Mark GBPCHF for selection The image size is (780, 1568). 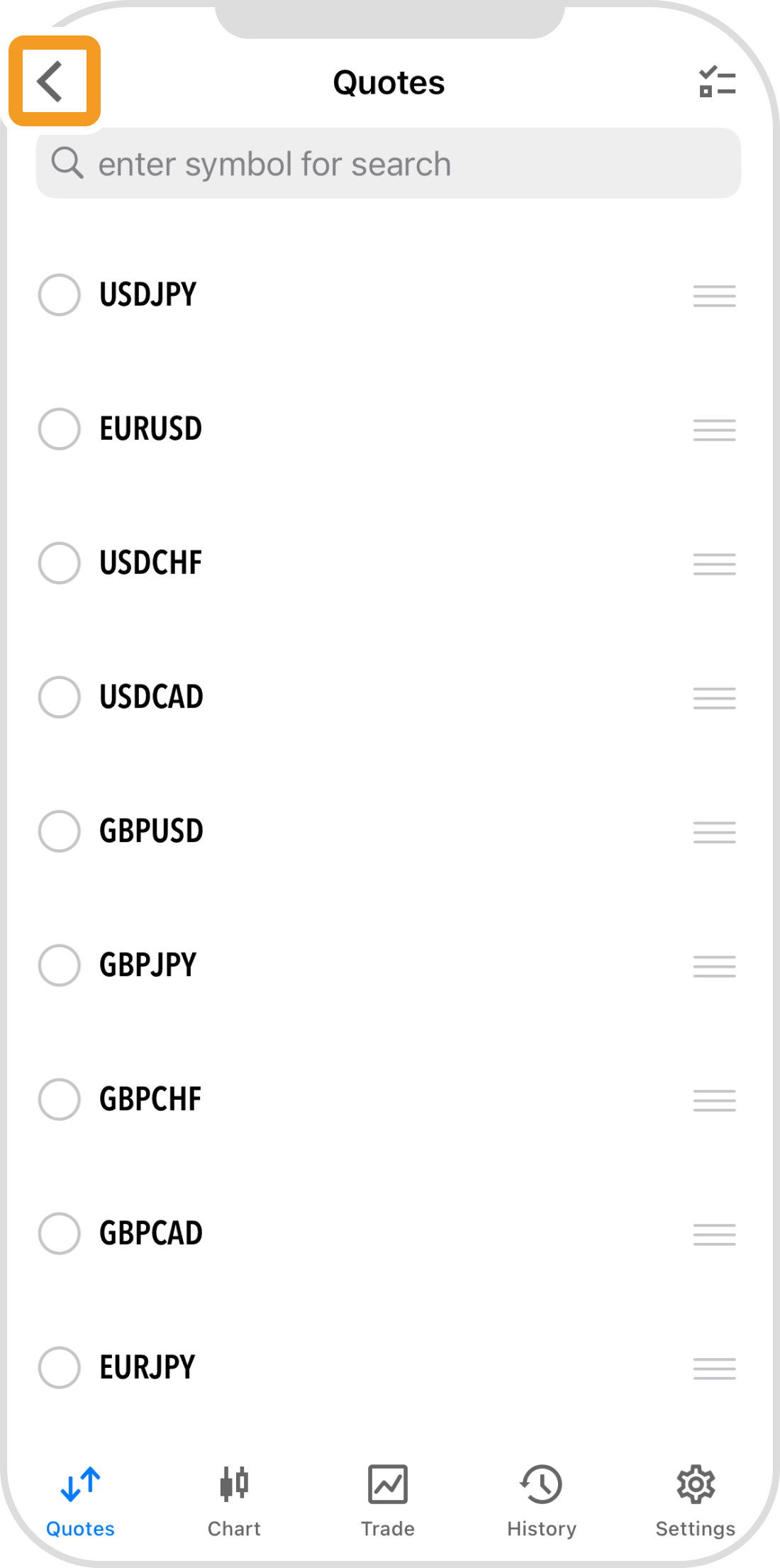[59, 1099]
